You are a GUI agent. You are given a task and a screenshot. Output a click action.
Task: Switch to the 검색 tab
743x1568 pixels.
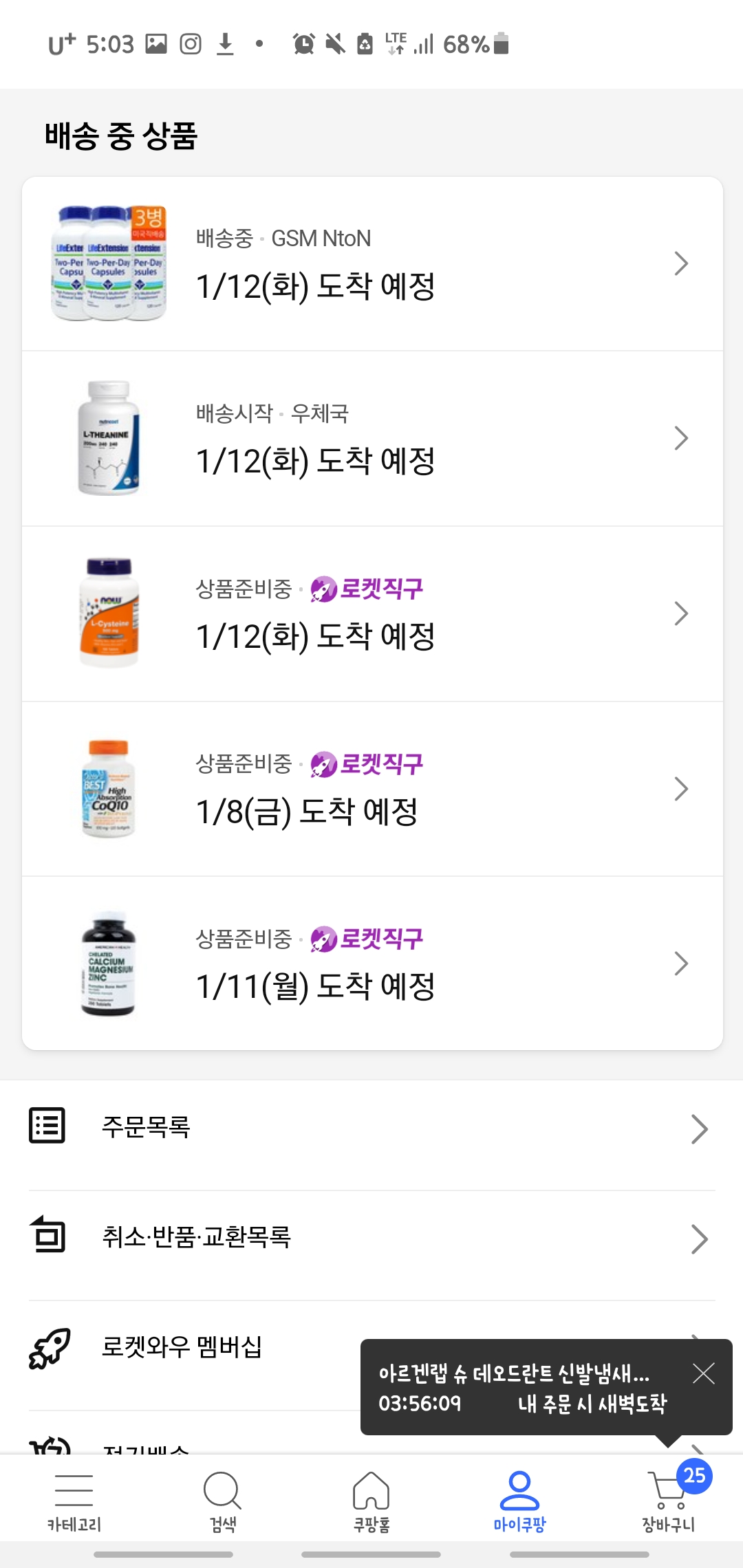223,1503
